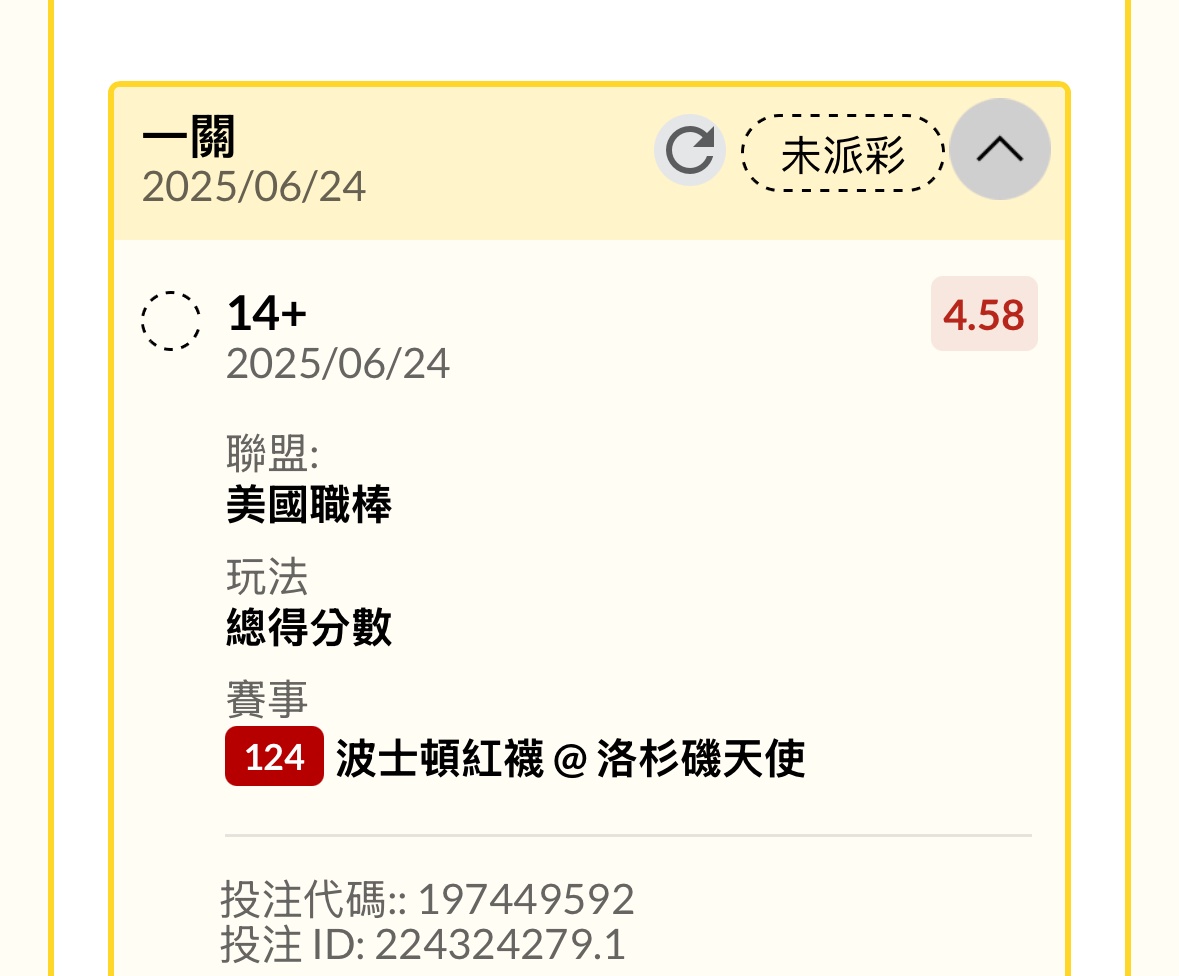Collapse the 一關 bet details

[999, 150]
